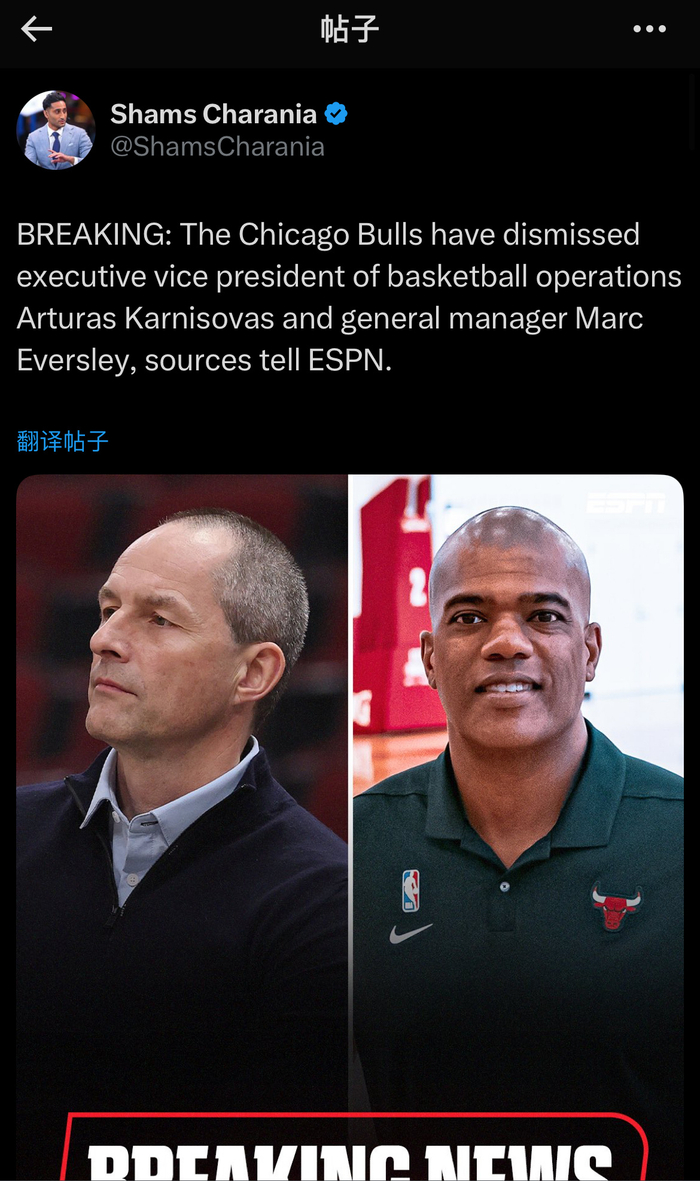This screenshot has height=1181, width=700.
Task: Open the breaking news image attachment
Action: [x=350, y=800]
